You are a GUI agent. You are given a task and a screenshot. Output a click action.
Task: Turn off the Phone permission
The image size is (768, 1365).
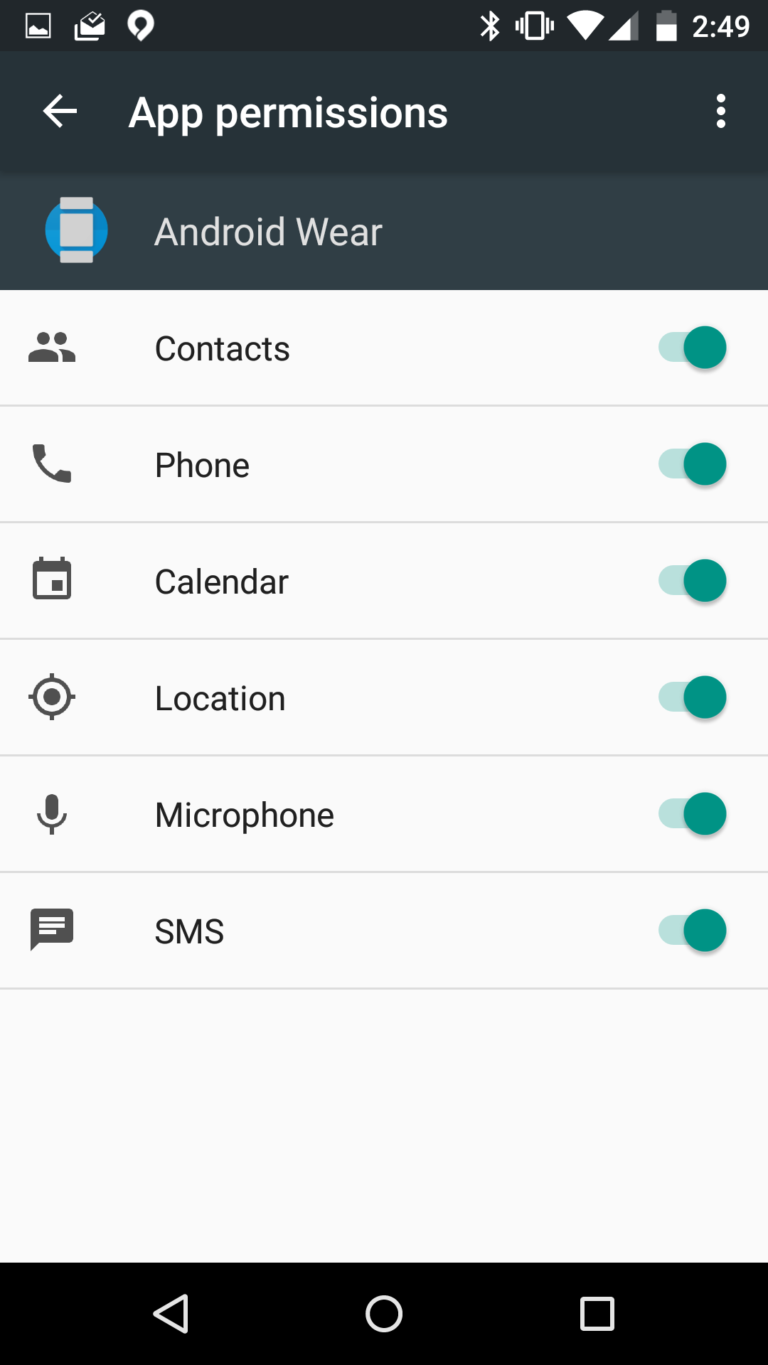[x=692, y=465]
